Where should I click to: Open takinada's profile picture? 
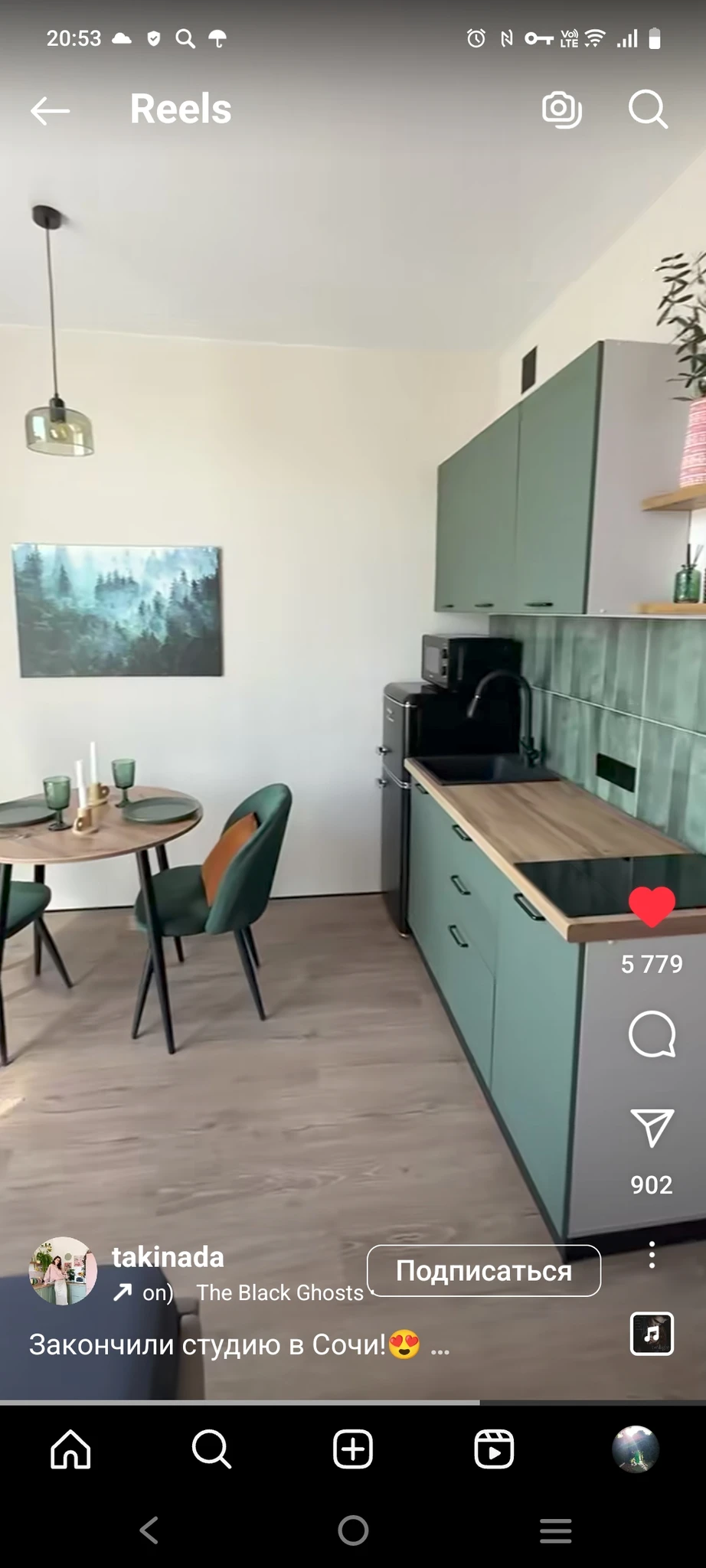click(63, 1271)
